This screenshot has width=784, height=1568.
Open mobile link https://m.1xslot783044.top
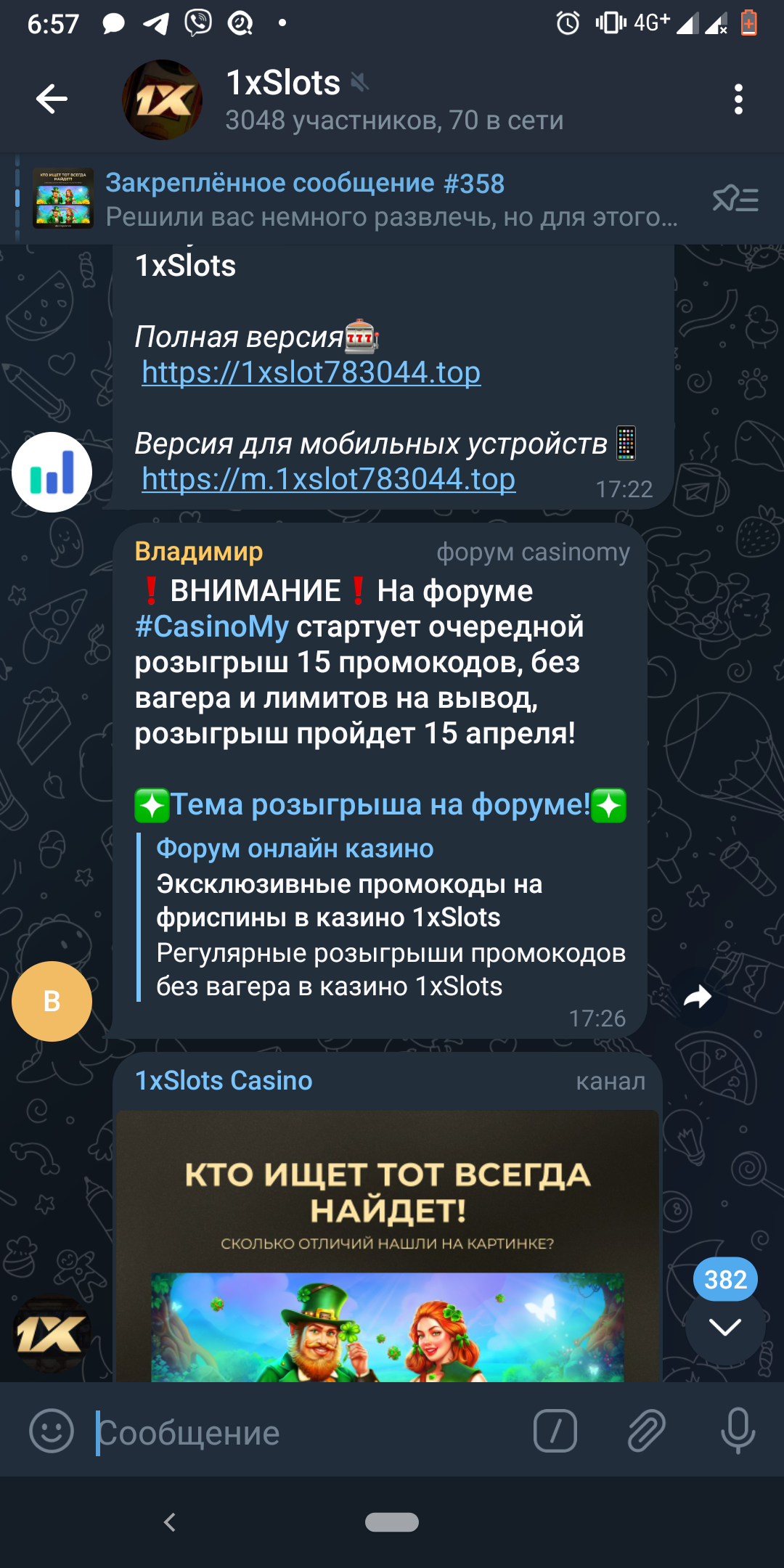coord(328,479)
